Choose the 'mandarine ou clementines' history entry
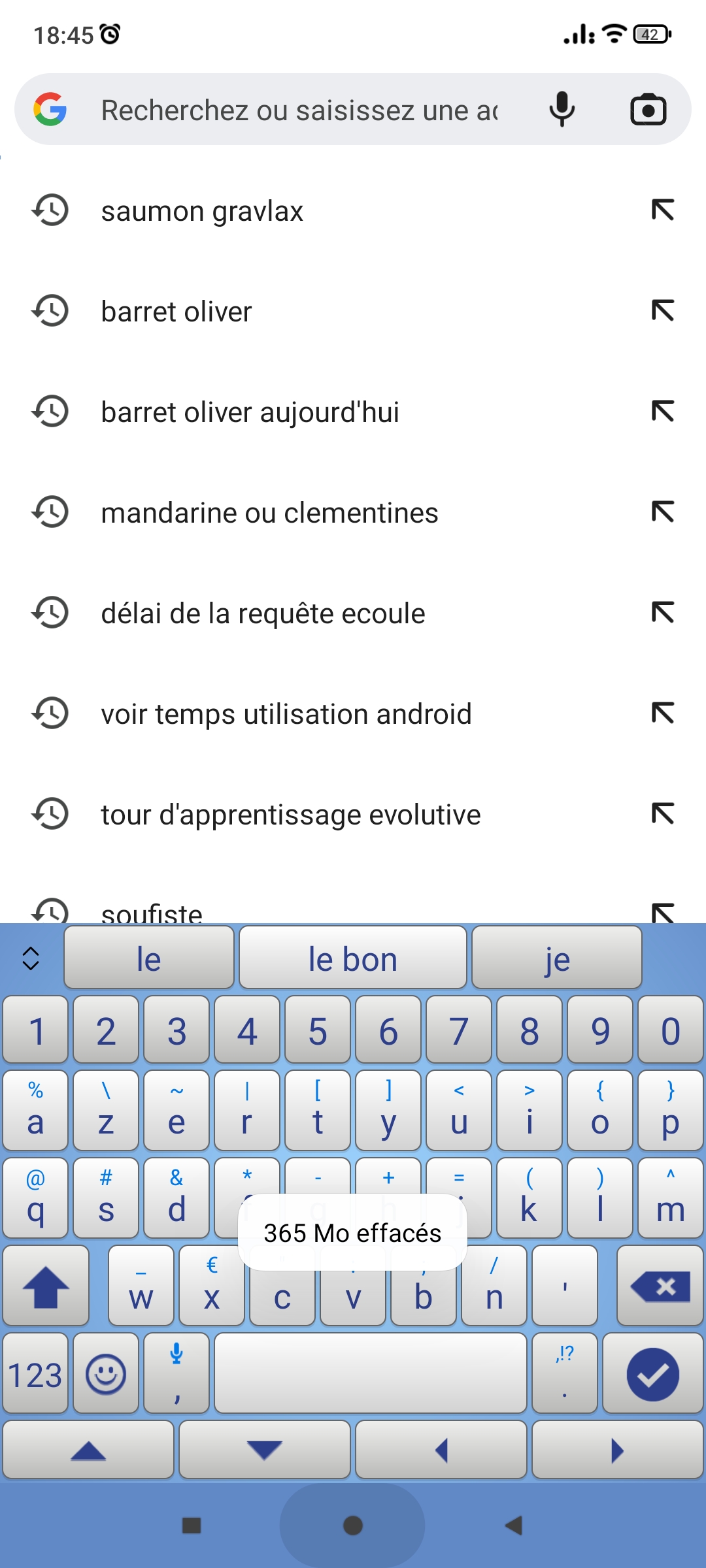The image size is (706, 1568). point(353,513)
